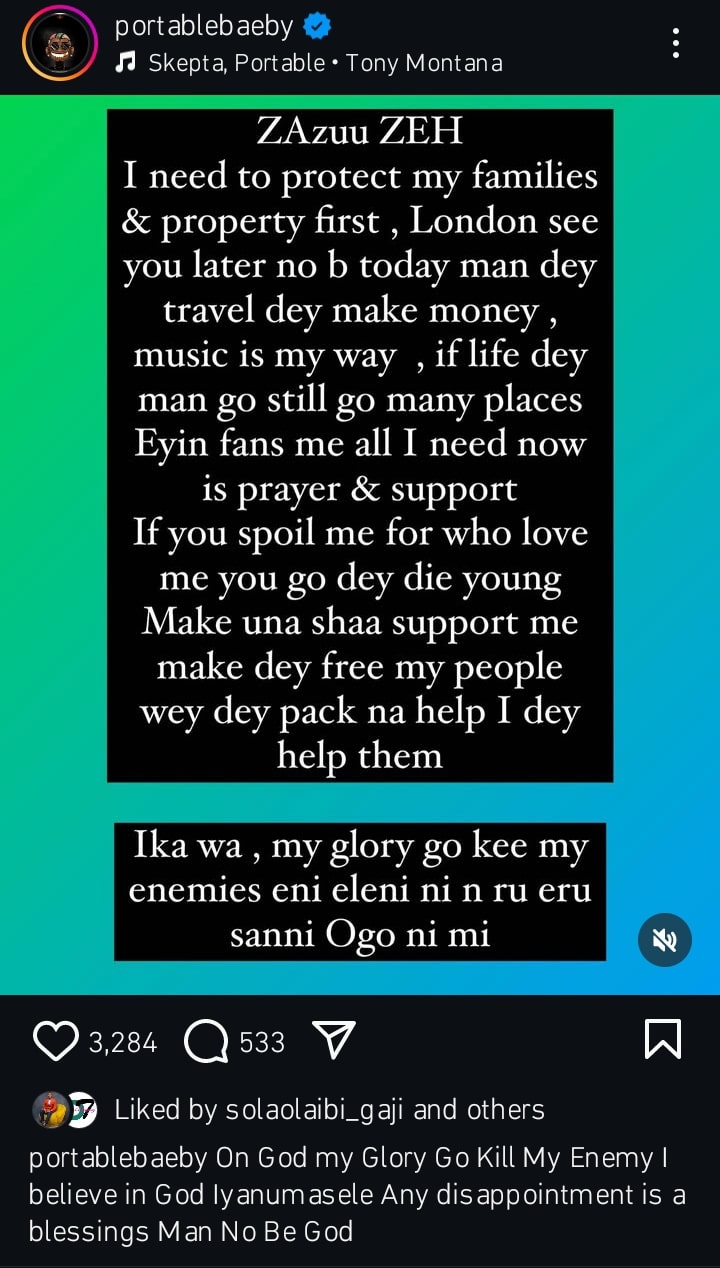This screenshot has height=1268, width=720.
Task: Open the portablebaeby username in the header
Action: point(204,27)
